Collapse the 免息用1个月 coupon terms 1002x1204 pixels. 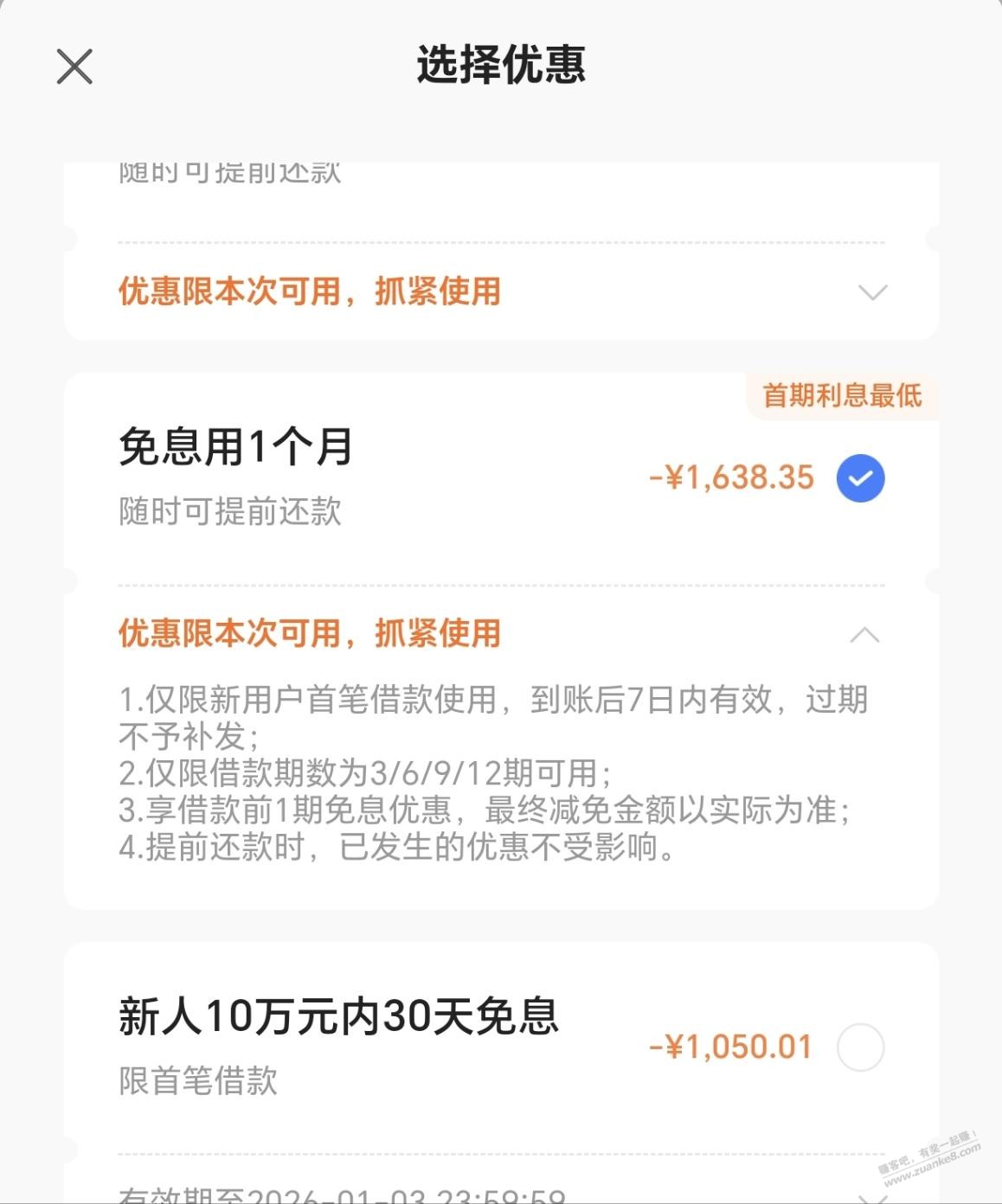pos(864,636)
